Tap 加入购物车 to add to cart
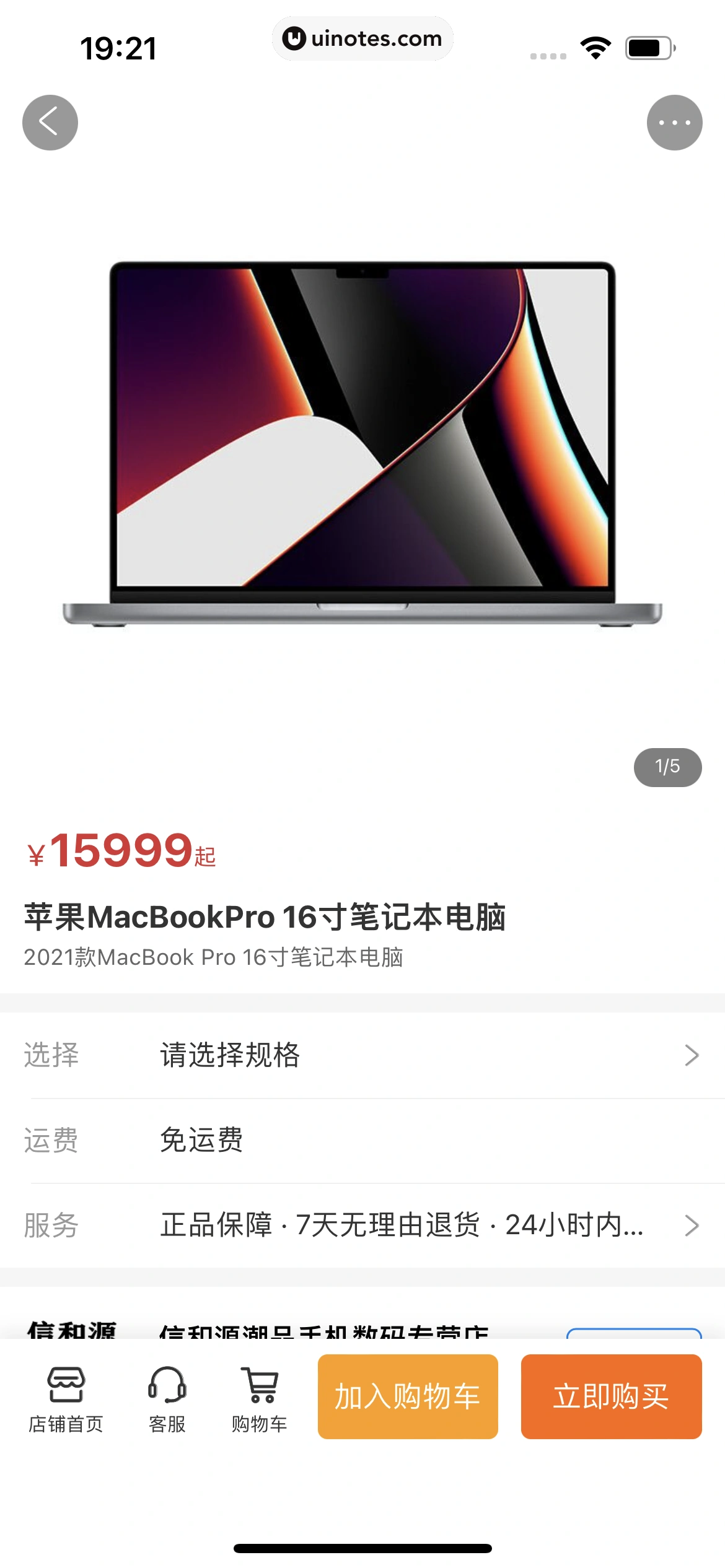Viewport: 725px width, 1568px height. click(408, 1396)
